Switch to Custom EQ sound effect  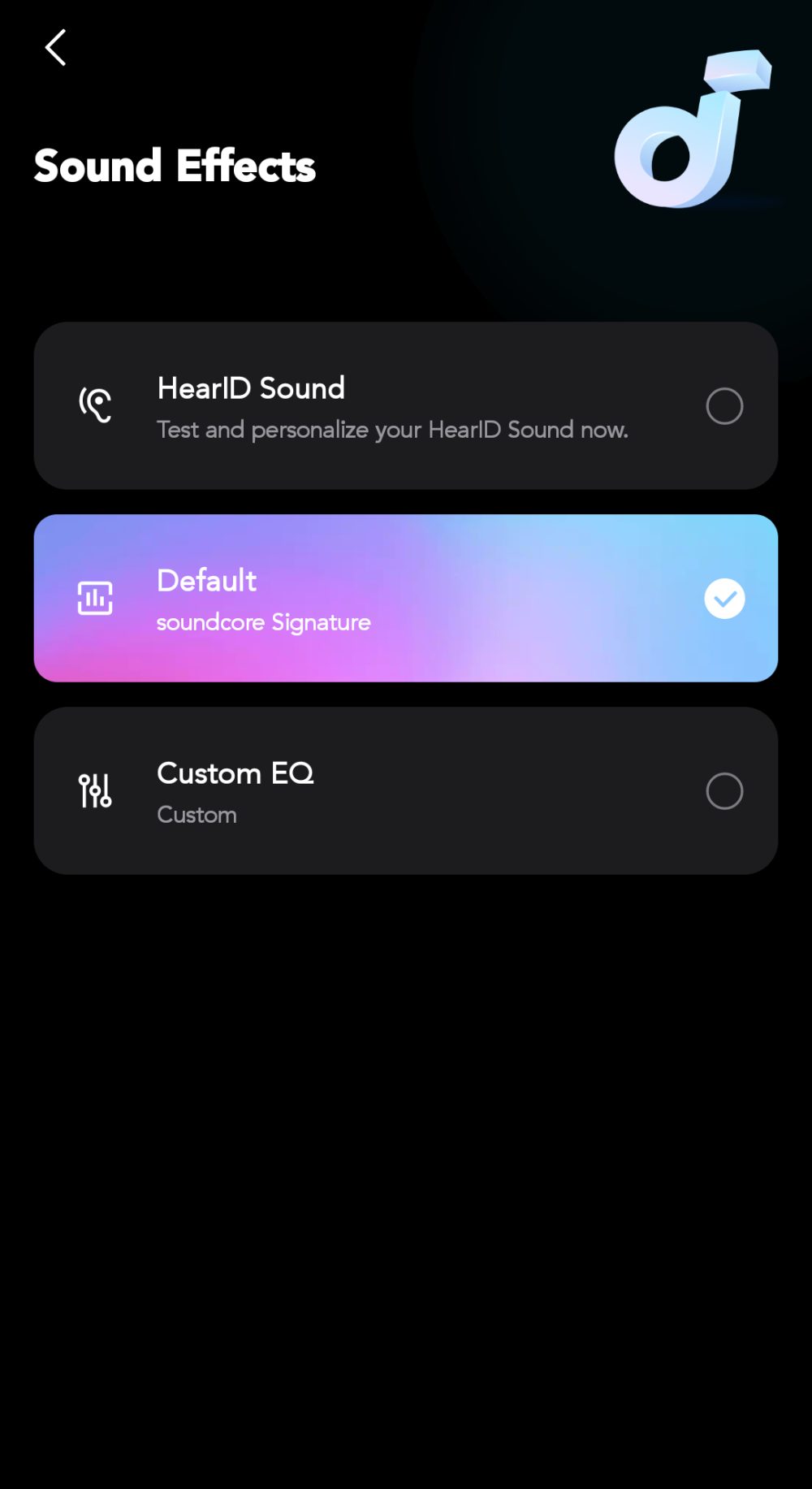pos(723,791)
